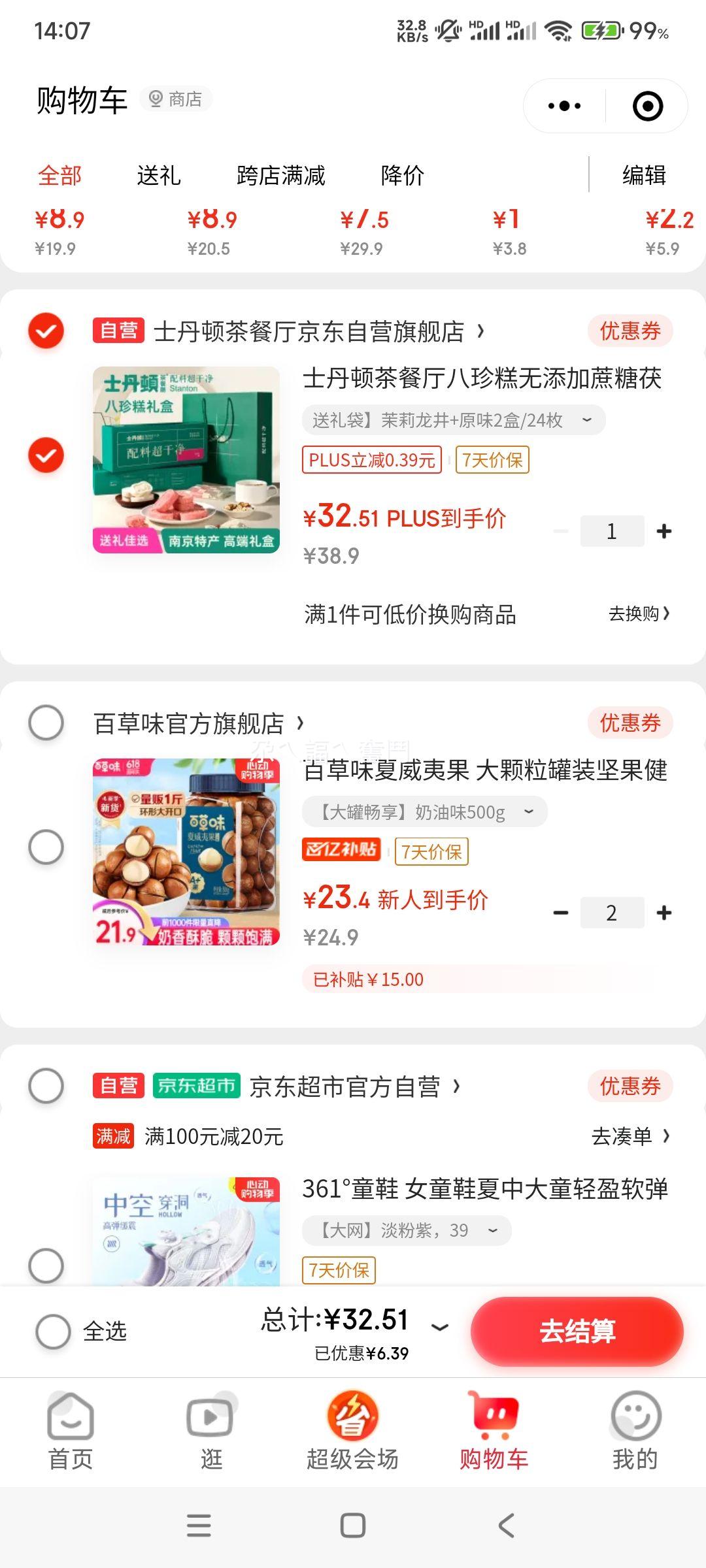The image size is (706, 1568).
Task: Switch to the 送礼 tab
Action: tap(158, 175)
